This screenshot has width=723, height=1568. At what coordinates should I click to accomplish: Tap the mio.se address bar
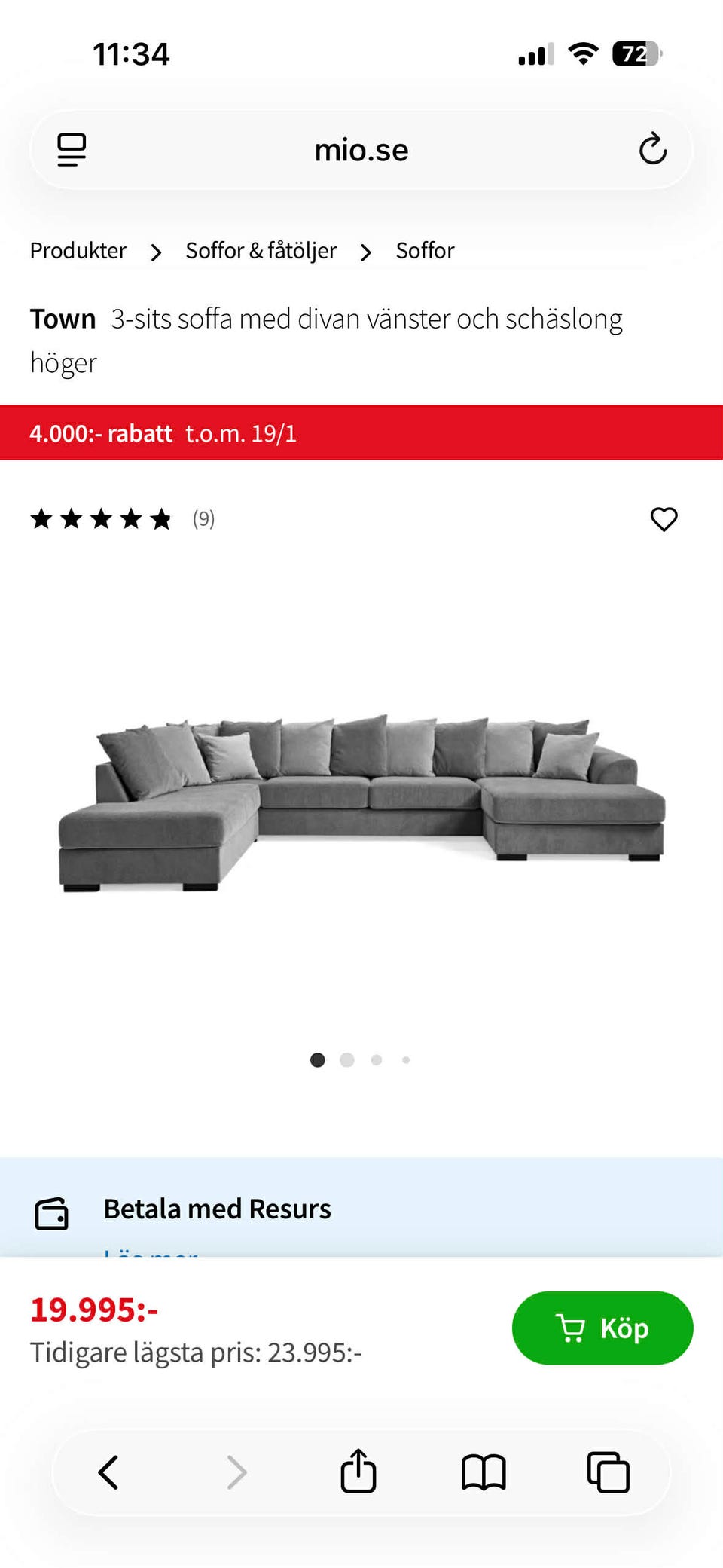coord(361,150)
